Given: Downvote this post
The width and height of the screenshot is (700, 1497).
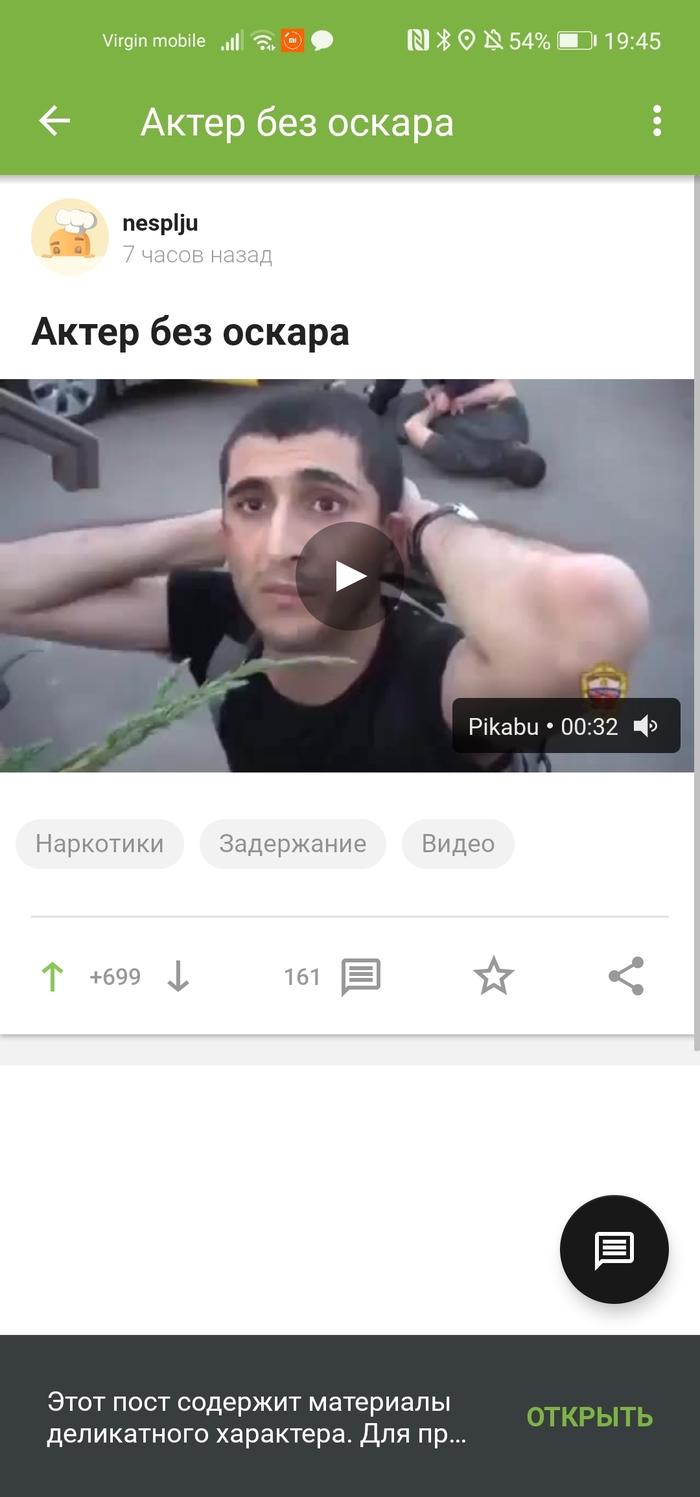Looking at the screenshot, I should (x=178, y=976).
